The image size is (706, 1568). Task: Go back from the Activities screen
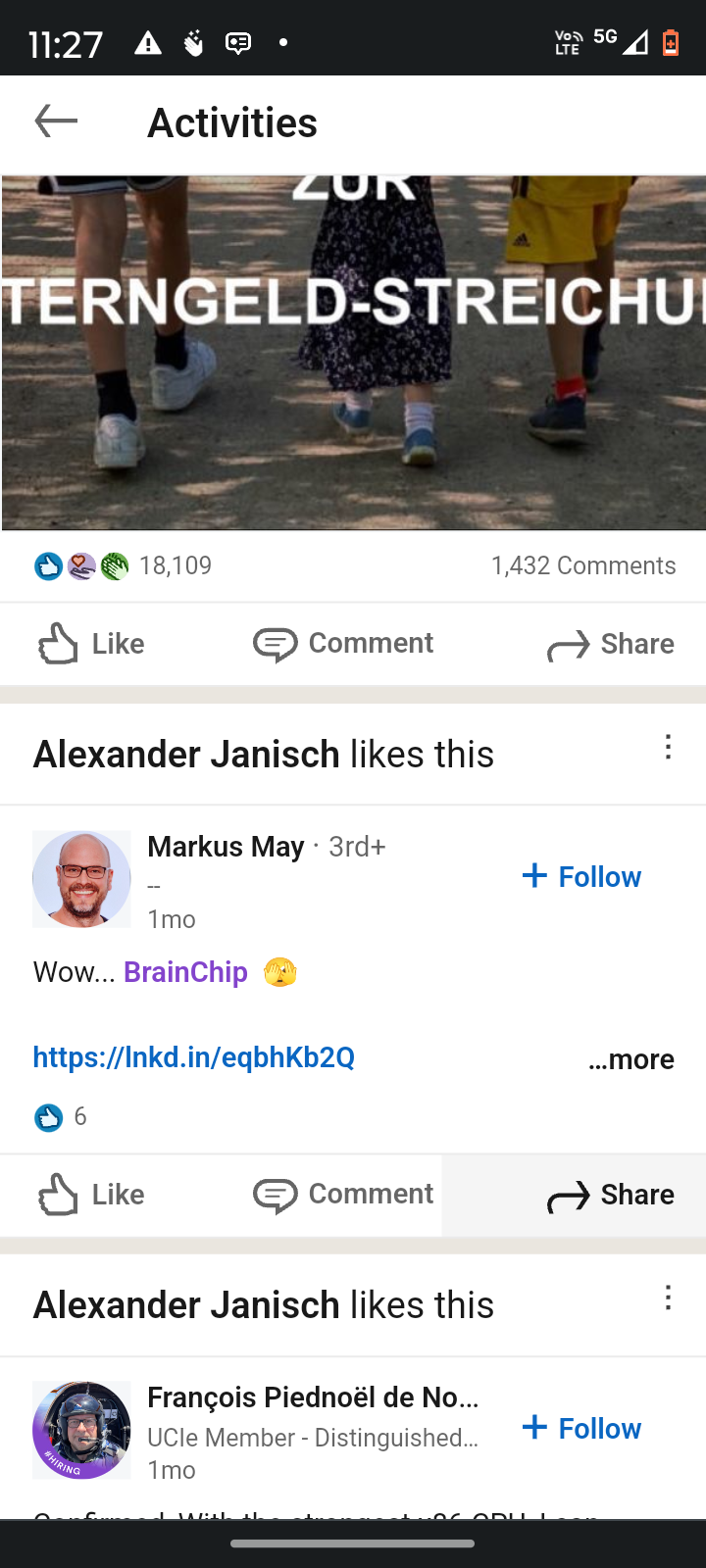pyautogui.click(x=56, y=122)
